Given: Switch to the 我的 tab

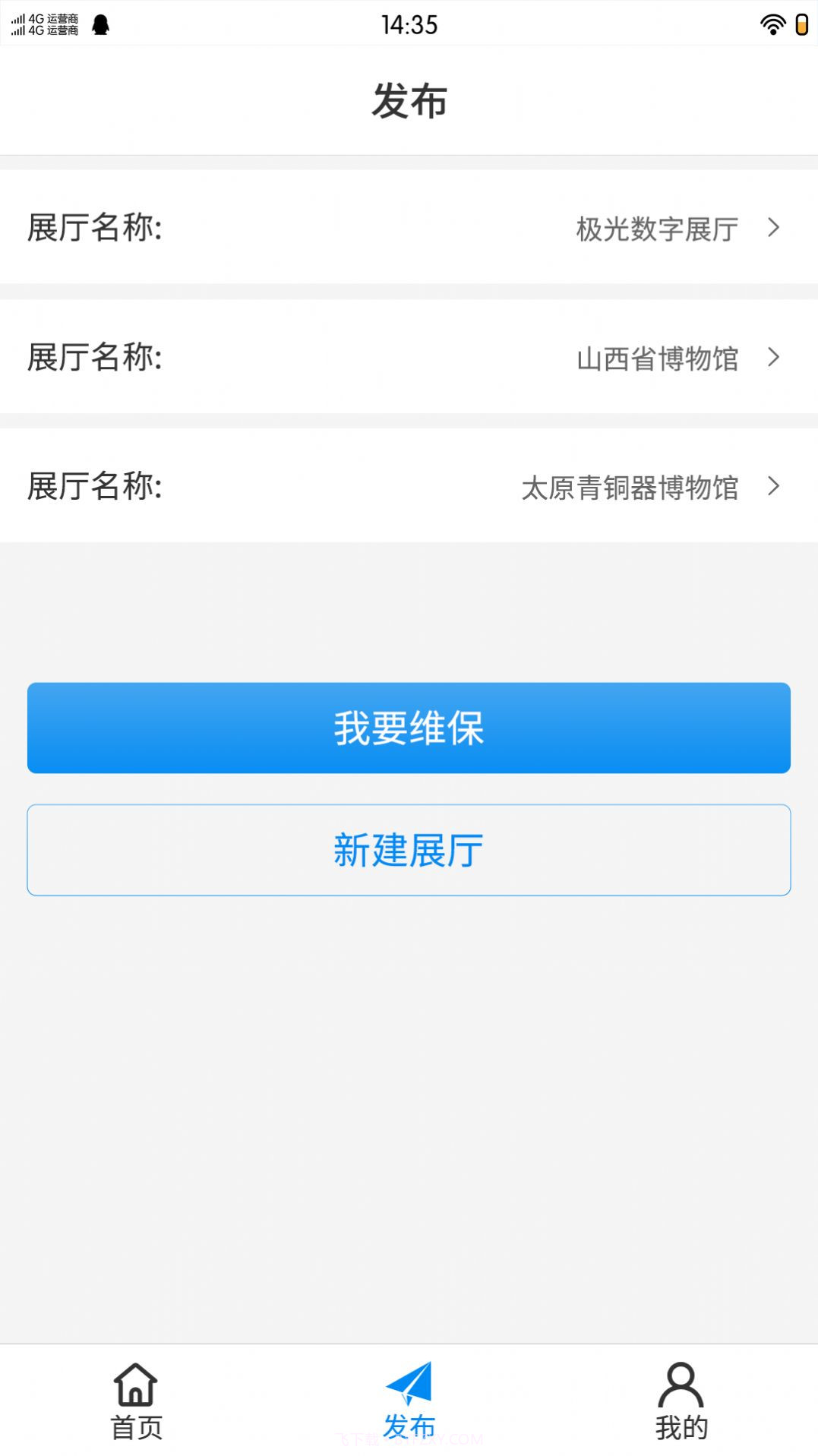Looking at the screenshot, I should pos(681,1428).
